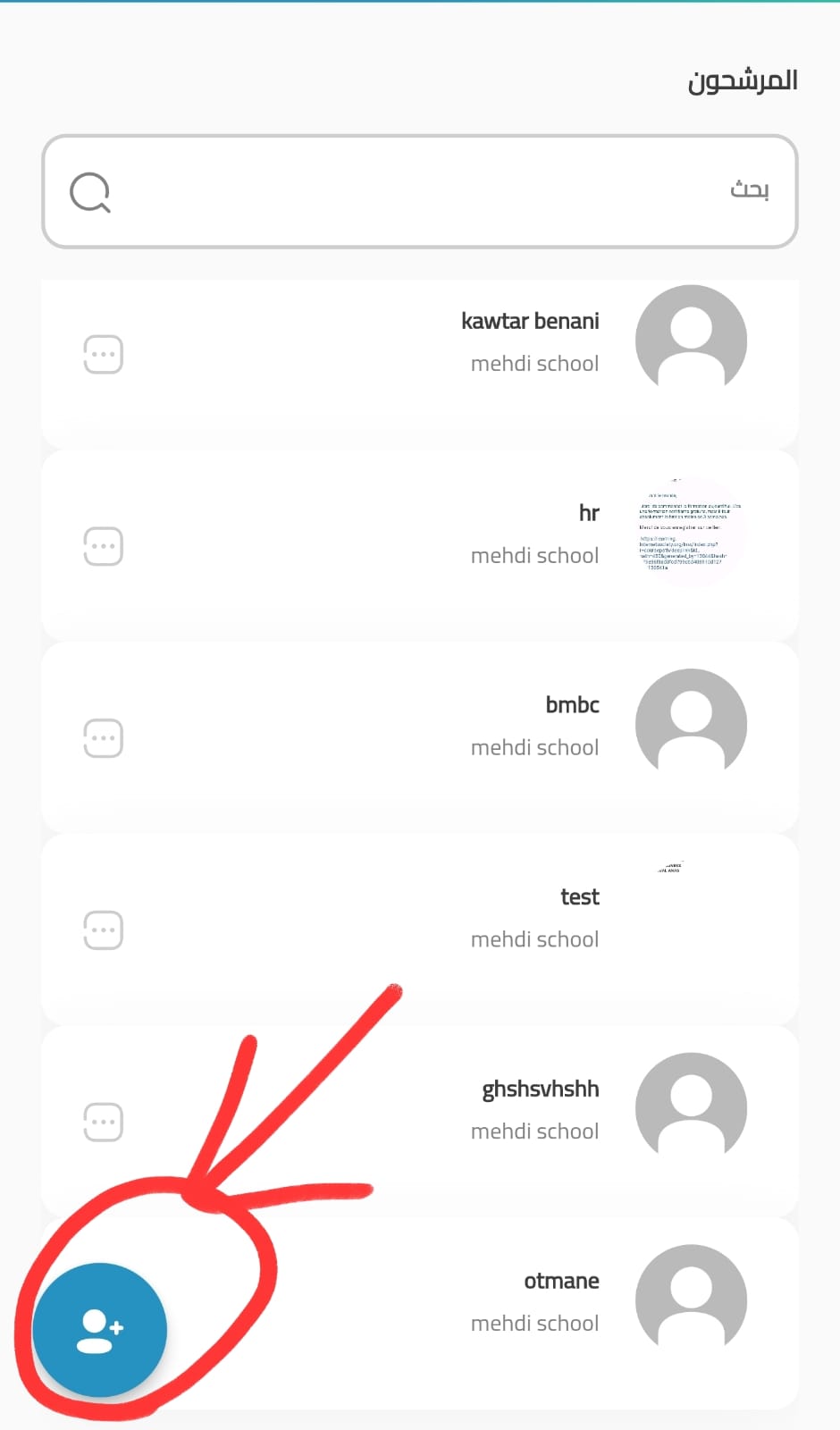The width and height of the screenshot is (840, 1430).
Task: Open options icon for hr
Action: point(103,546)
